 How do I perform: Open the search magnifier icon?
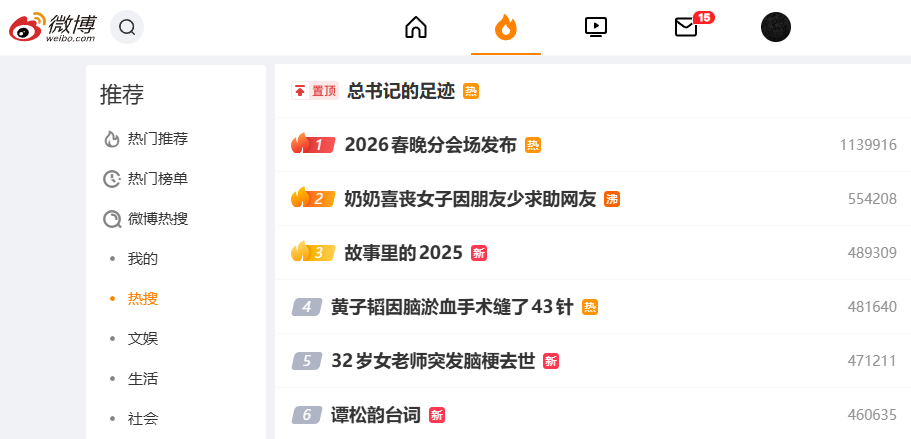(x=127, y=27)
